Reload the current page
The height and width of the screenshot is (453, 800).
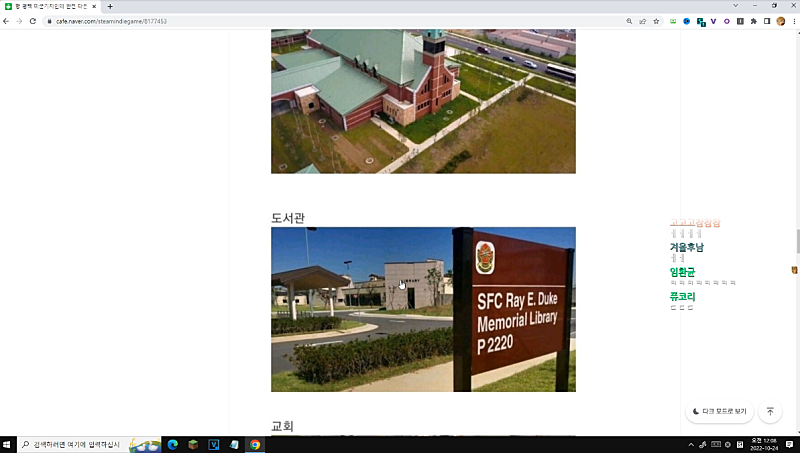(x=32, y=20)
